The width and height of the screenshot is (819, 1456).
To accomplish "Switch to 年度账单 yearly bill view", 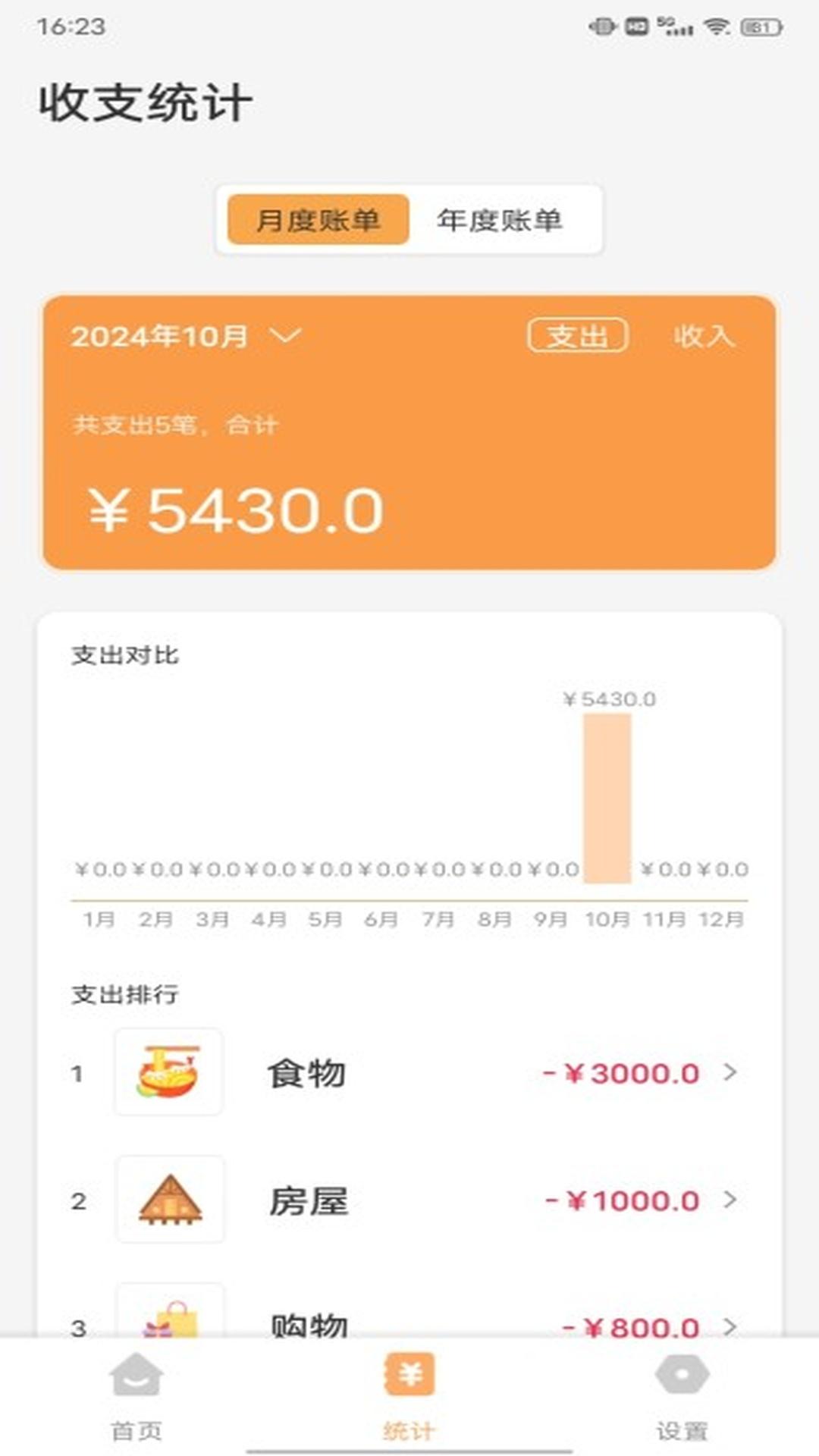I will pos(499,220).
